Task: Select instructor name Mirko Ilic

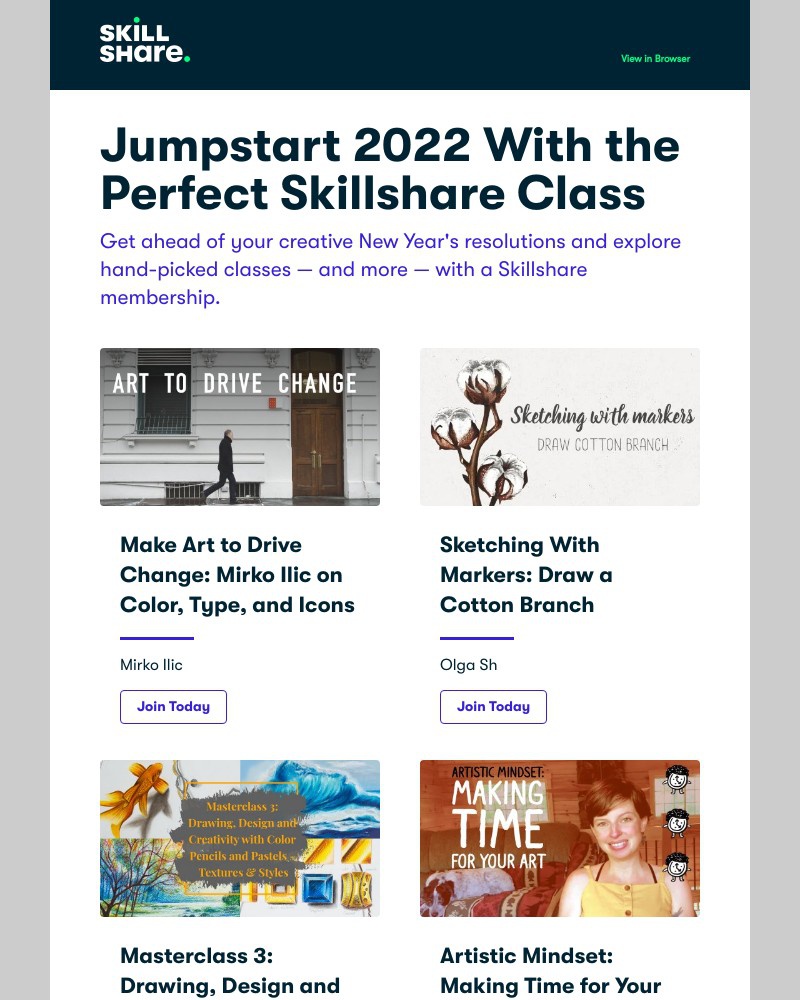Action: tap(151, 664)
